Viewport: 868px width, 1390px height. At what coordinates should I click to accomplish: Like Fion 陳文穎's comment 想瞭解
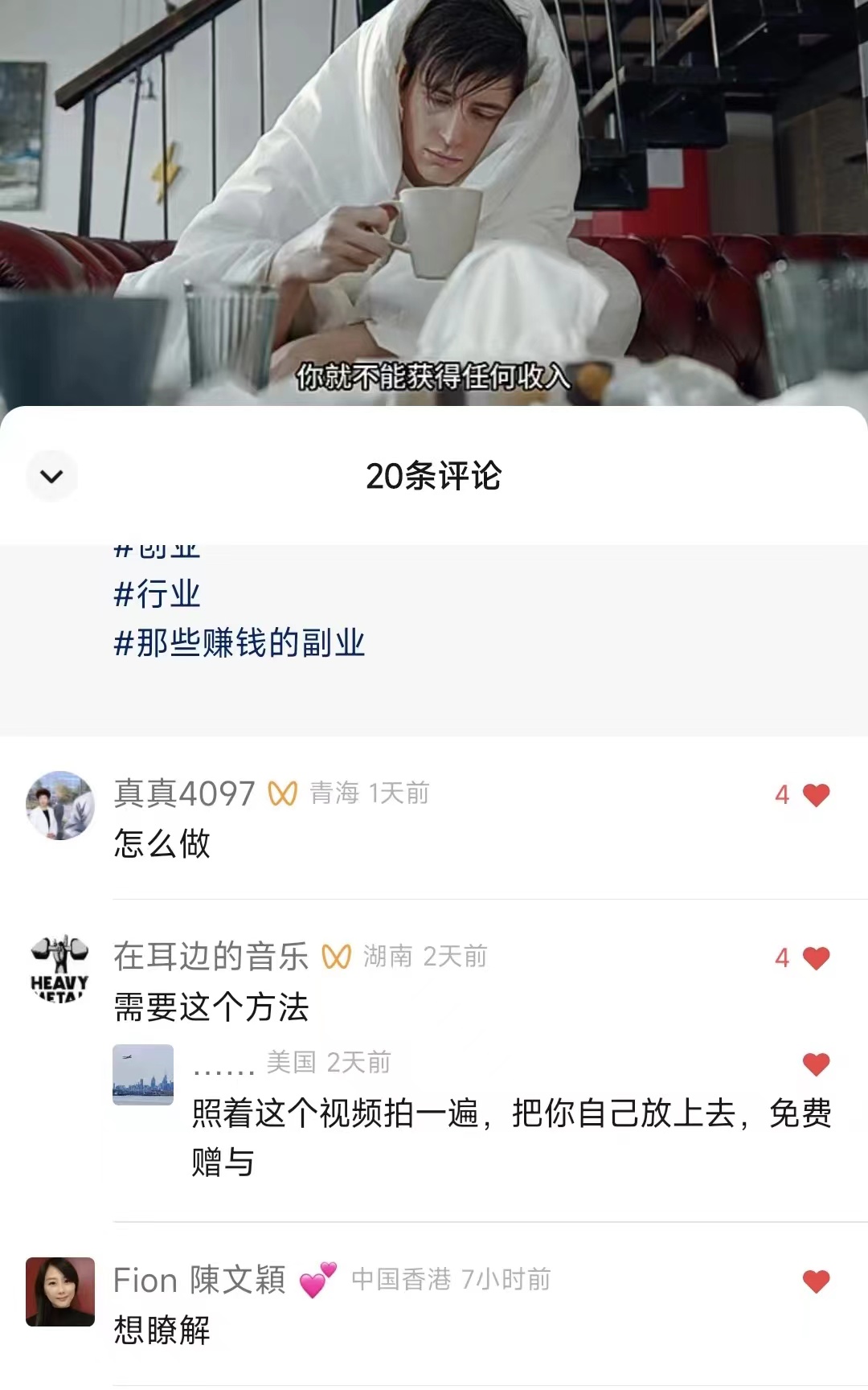(815, 1281)
